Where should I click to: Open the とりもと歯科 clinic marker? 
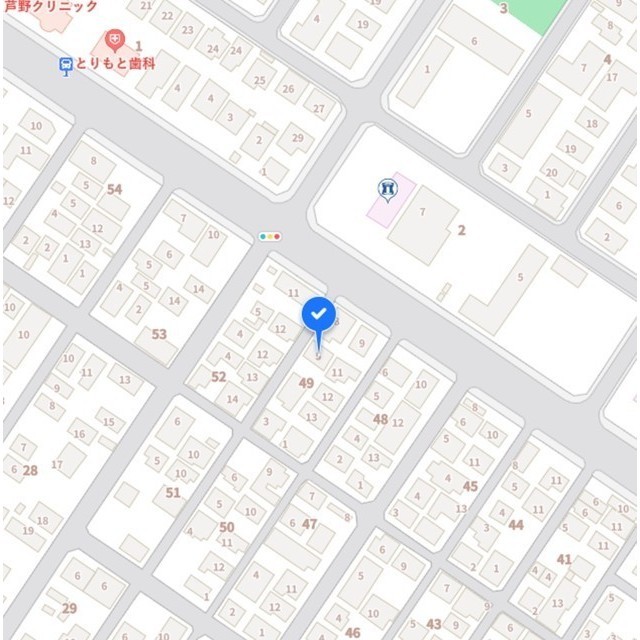(x=116, y=41)
